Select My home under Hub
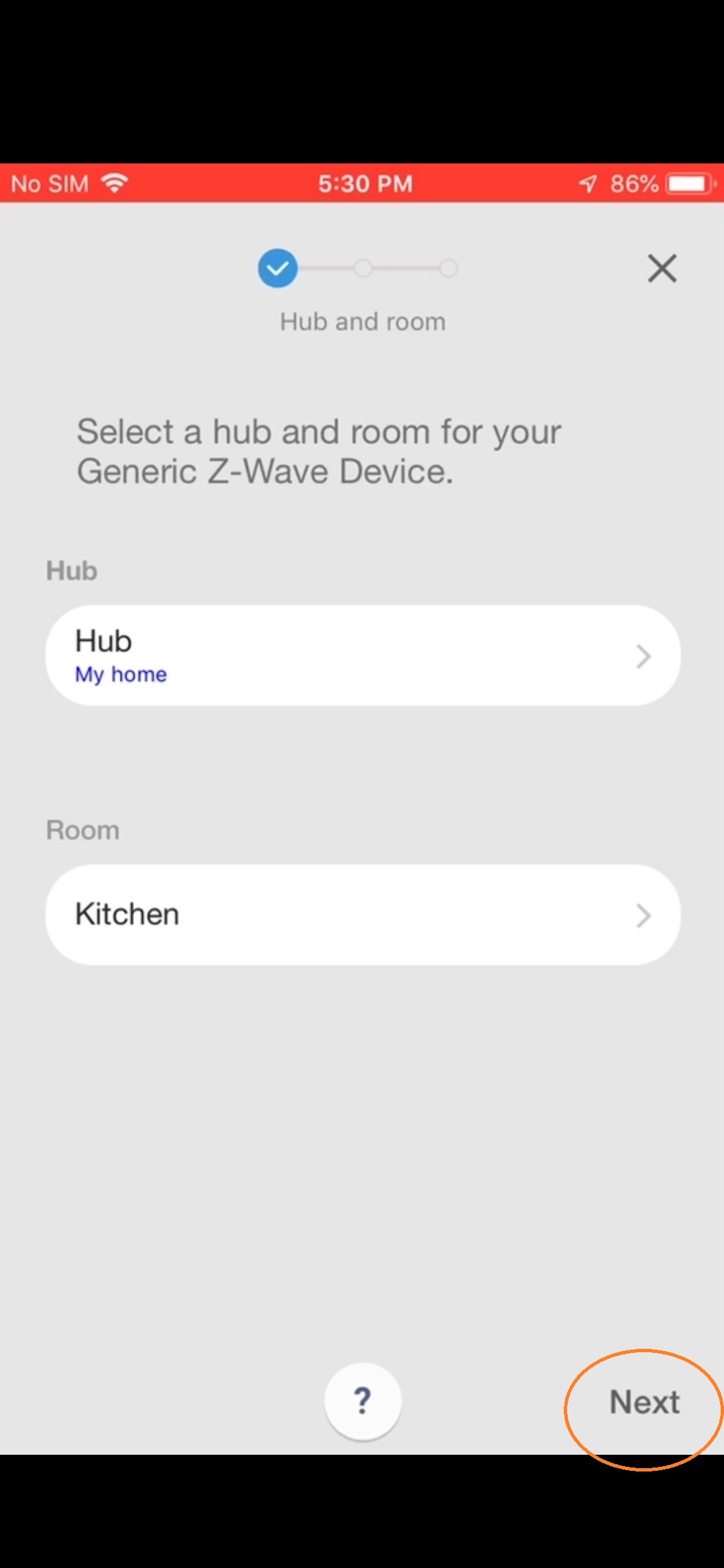This screenshot has width=724, height=1568. 121,674
